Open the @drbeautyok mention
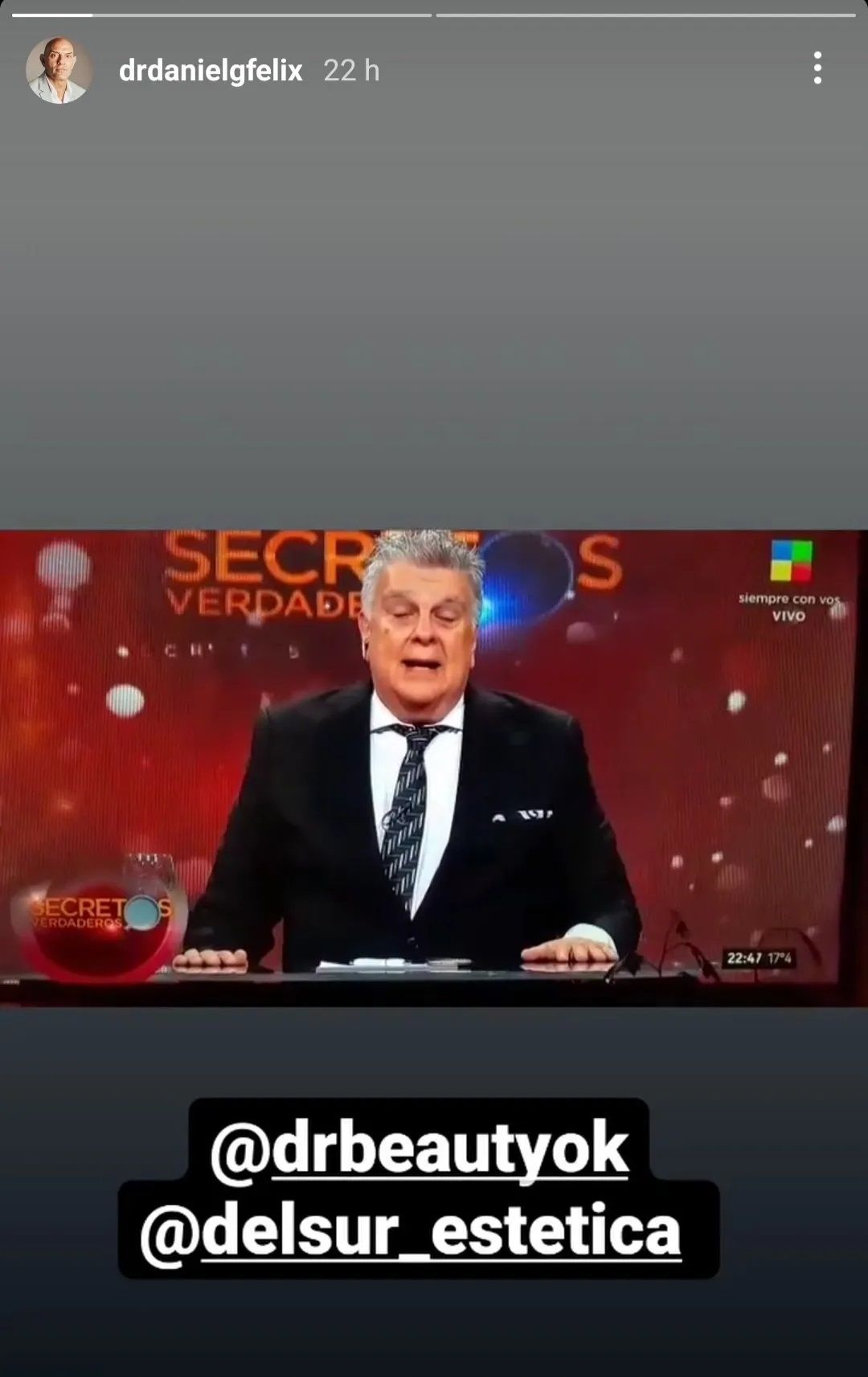The height and width of the screenshot is (1377, 868). pyautogui.click(x=419, y=1147)
